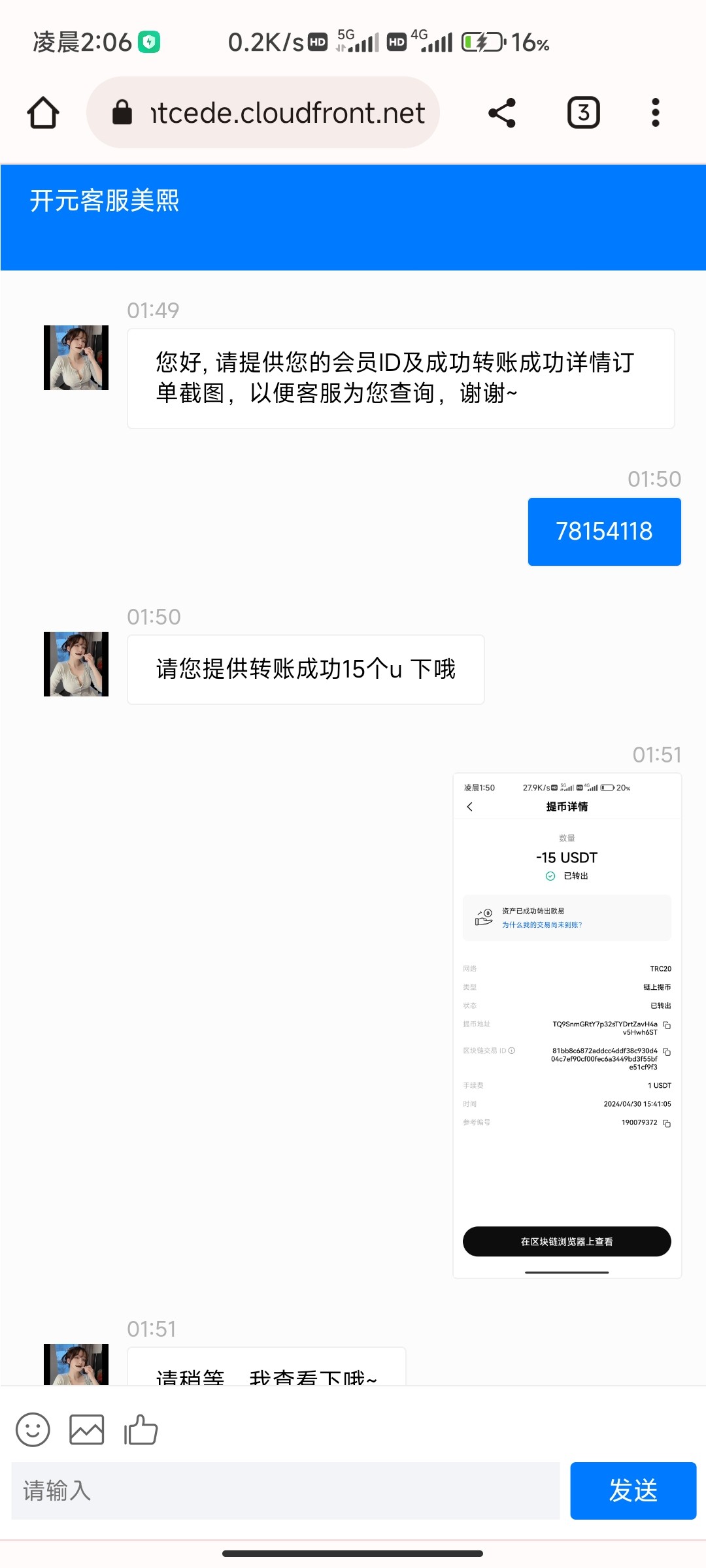
Task: Click the copy icon beside the TQ9 withdrawal address
Action: (666, 1026)
